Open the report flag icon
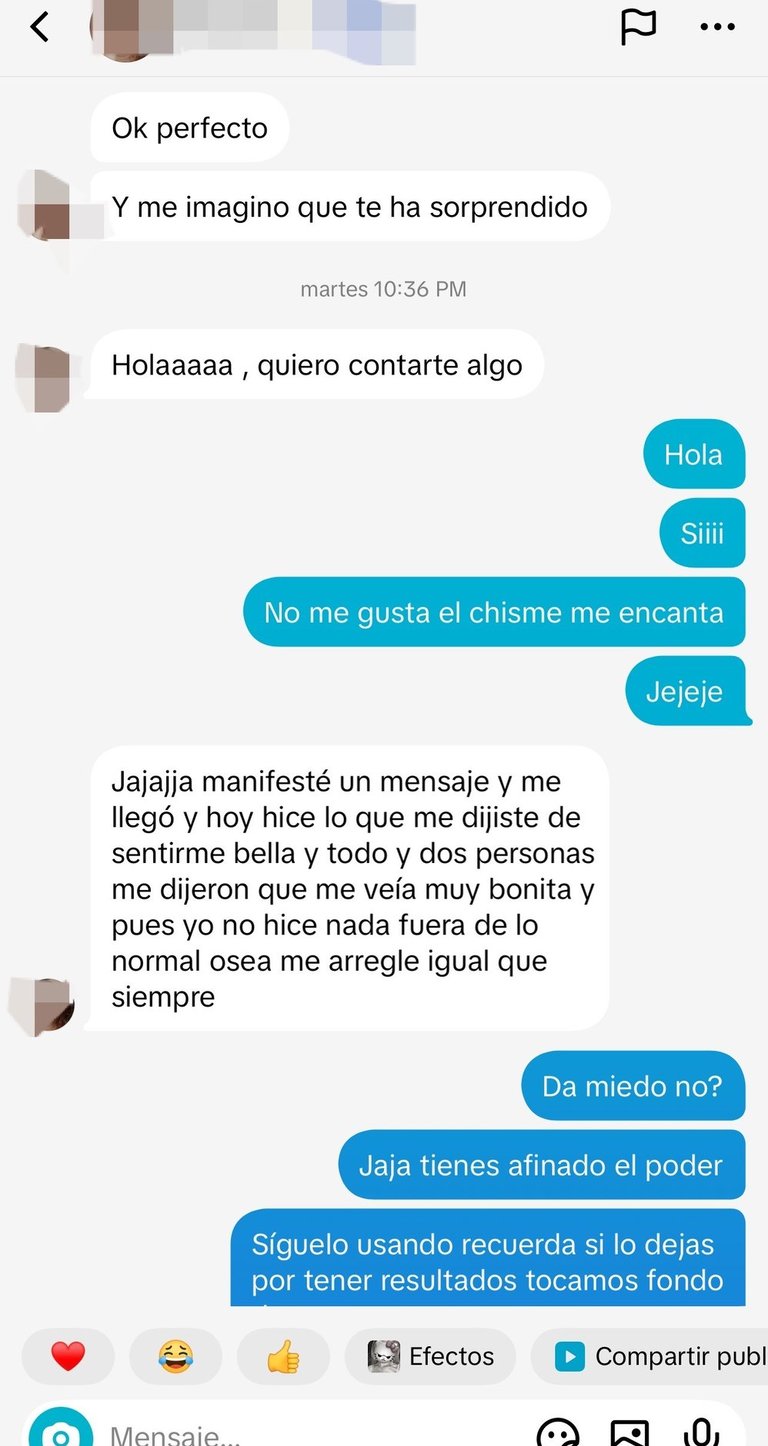 [638, 28]
